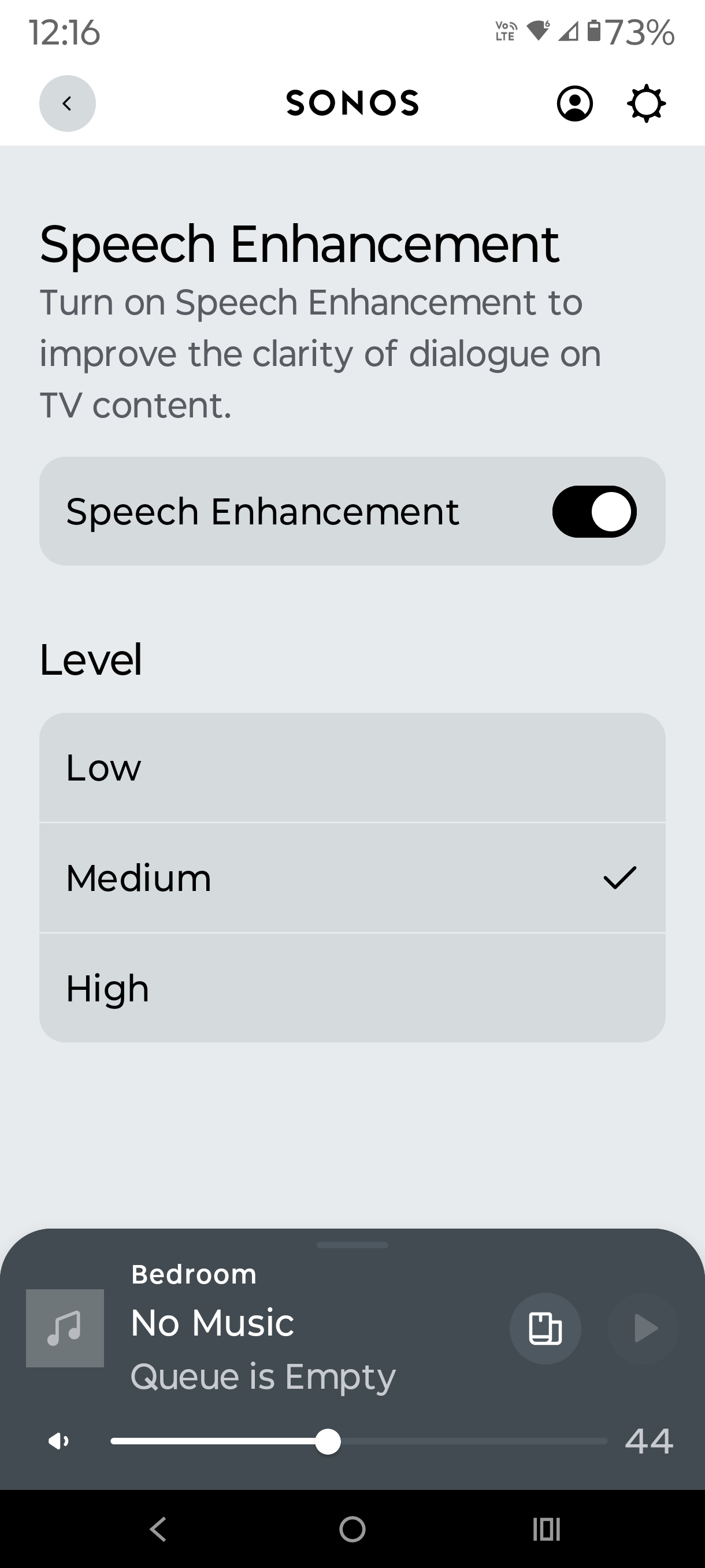Set the level to High

(x=352, y=988)
